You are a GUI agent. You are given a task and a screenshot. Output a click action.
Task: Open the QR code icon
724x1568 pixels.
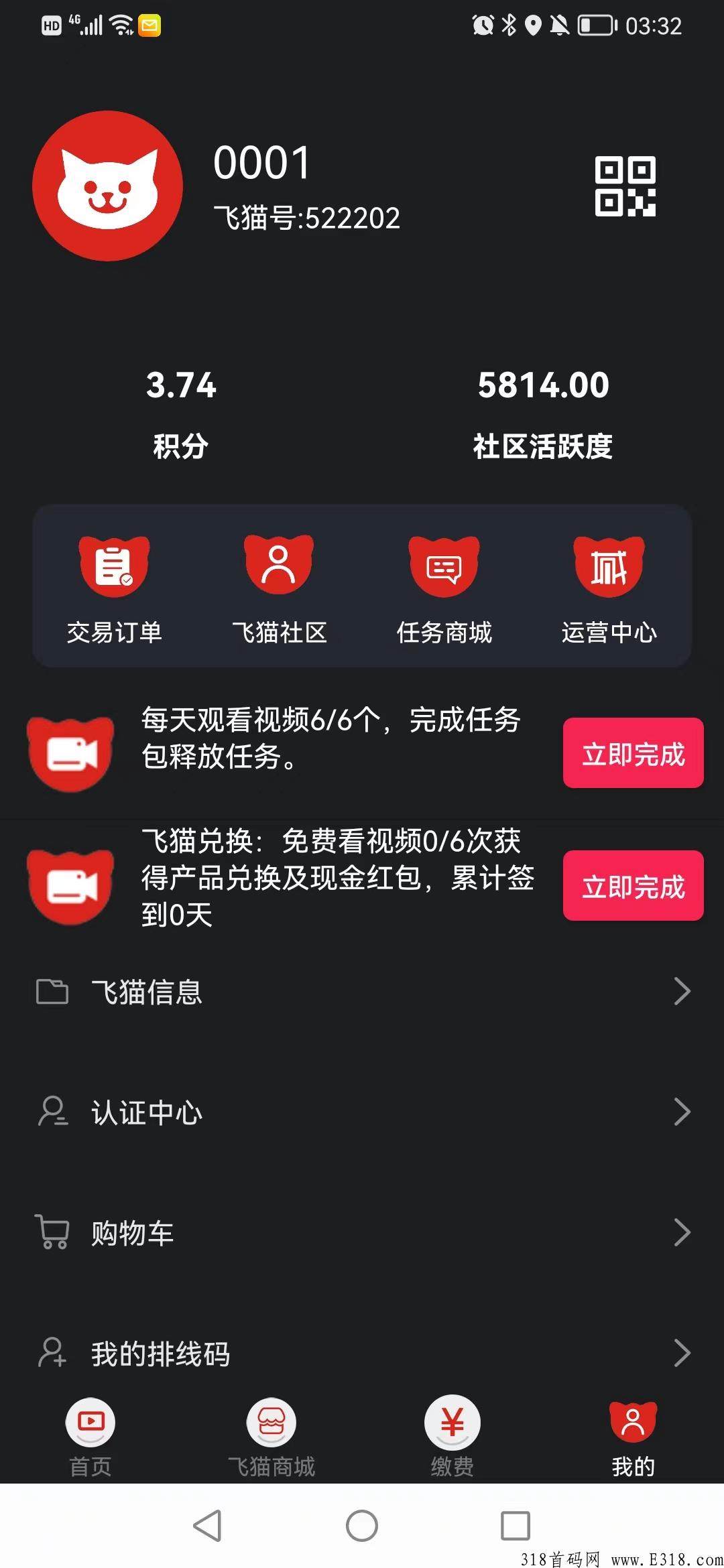pos(625,187)
